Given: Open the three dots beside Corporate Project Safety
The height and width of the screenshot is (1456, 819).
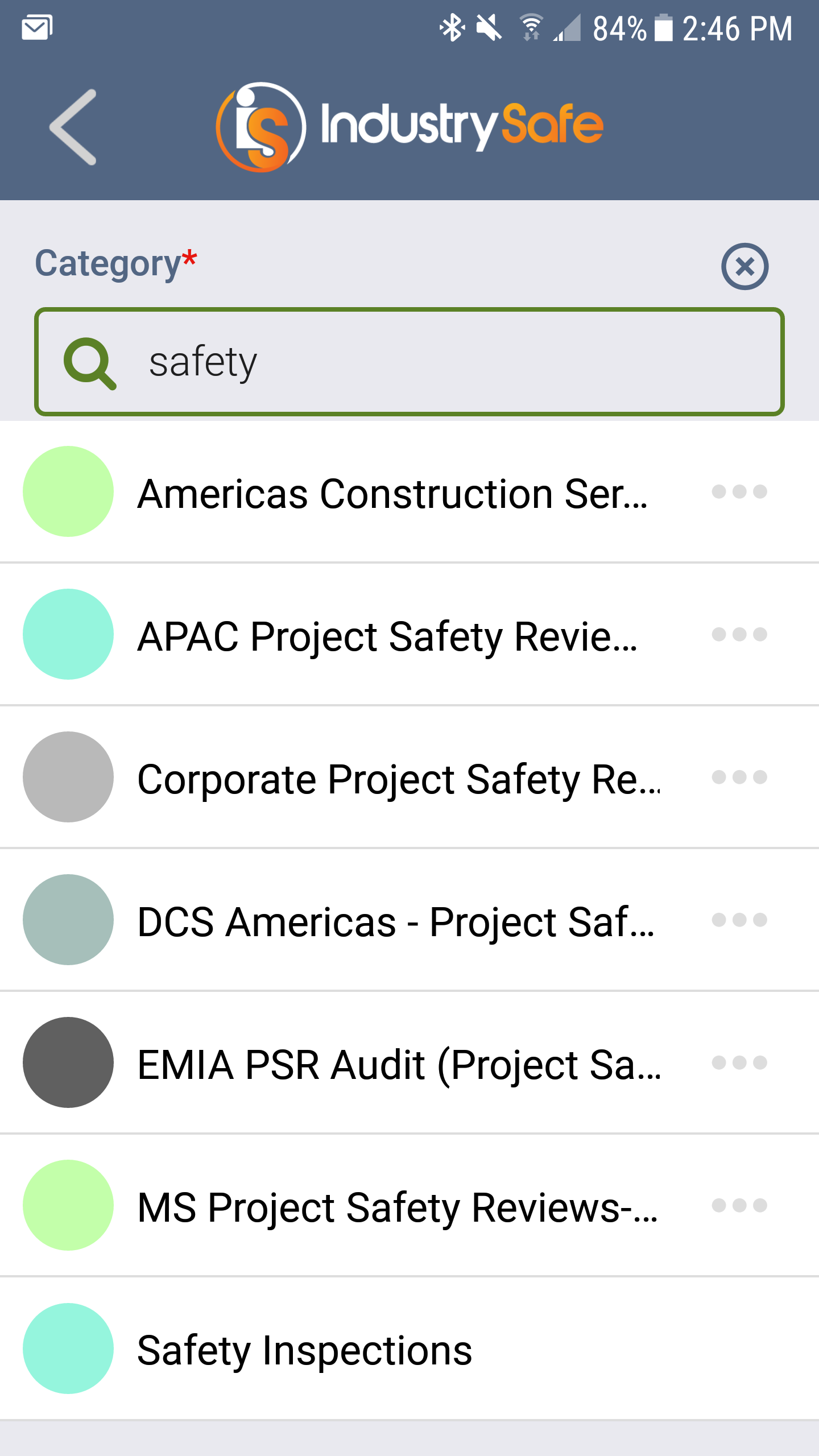Looking at the screenshot, I should click(739, 777).
